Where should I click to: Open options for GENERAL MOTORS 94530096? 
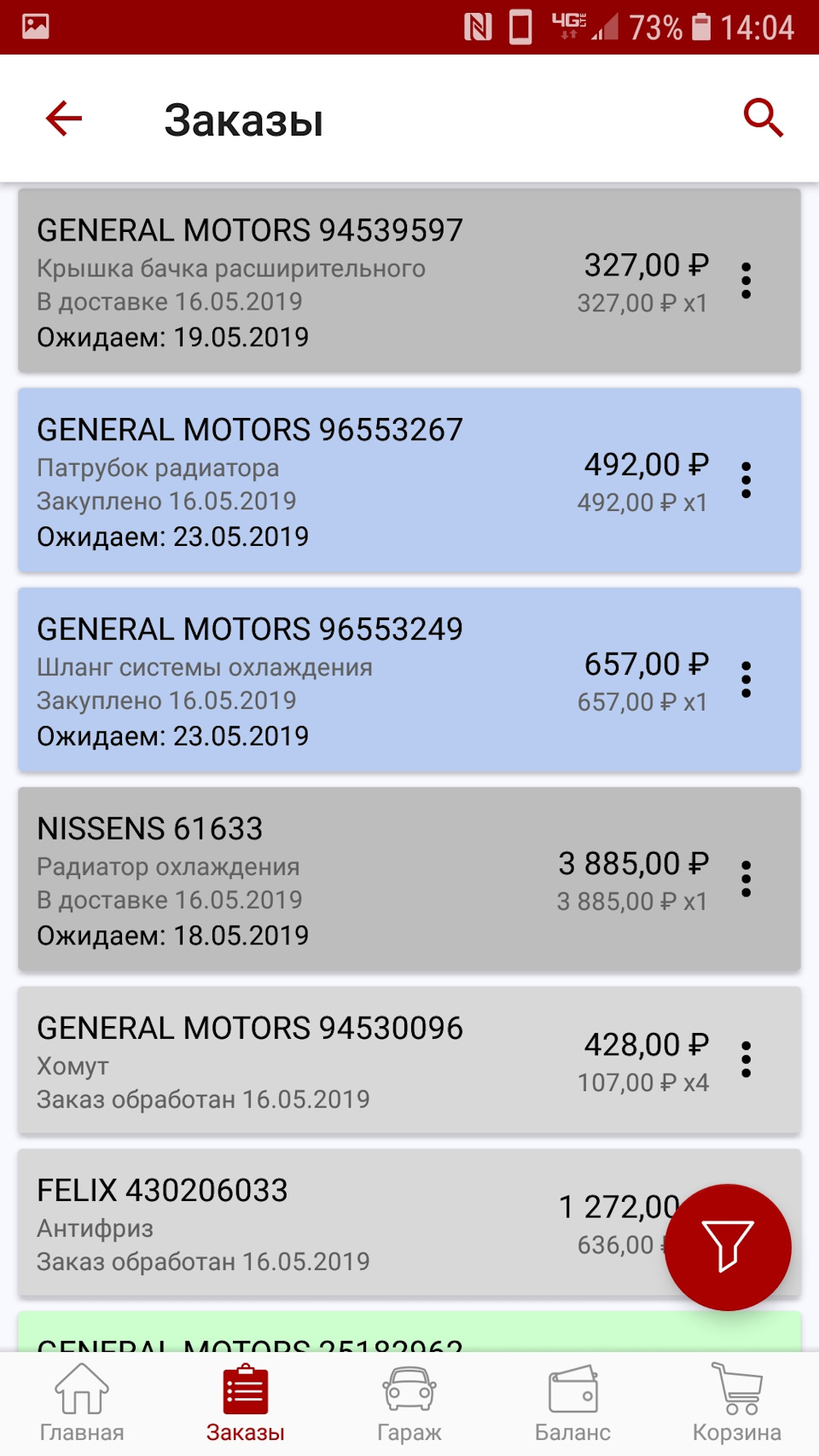click(x=746, y=1060)
